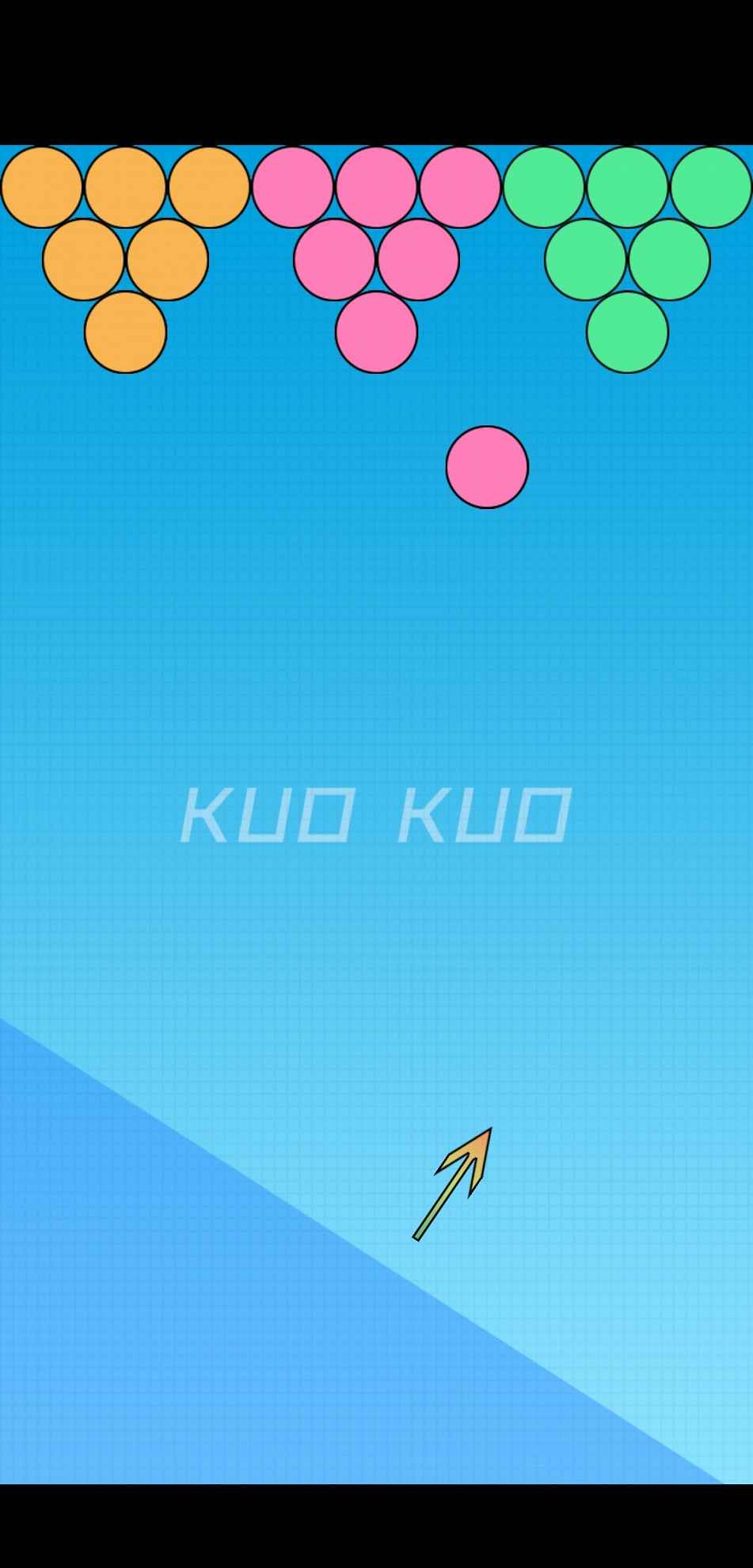Shoot at the lowest pink cluster bubble
Viewport: 753px width, 1568px height.
pyautogui.click(x=376, y=333)
